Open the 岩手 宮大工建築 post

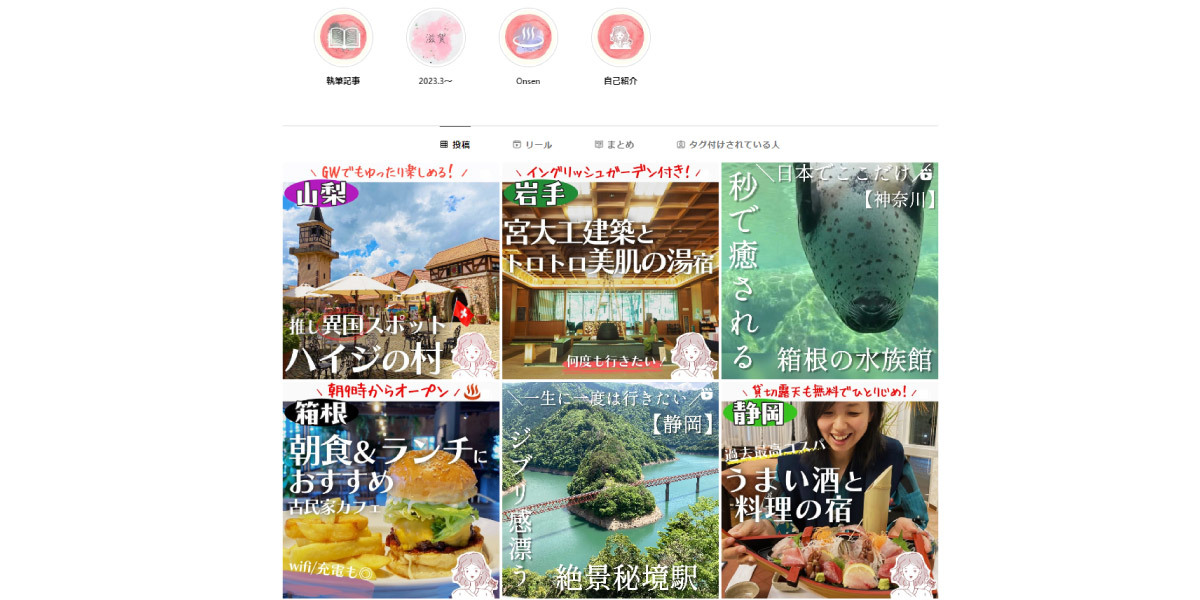(x=610, y=271)
